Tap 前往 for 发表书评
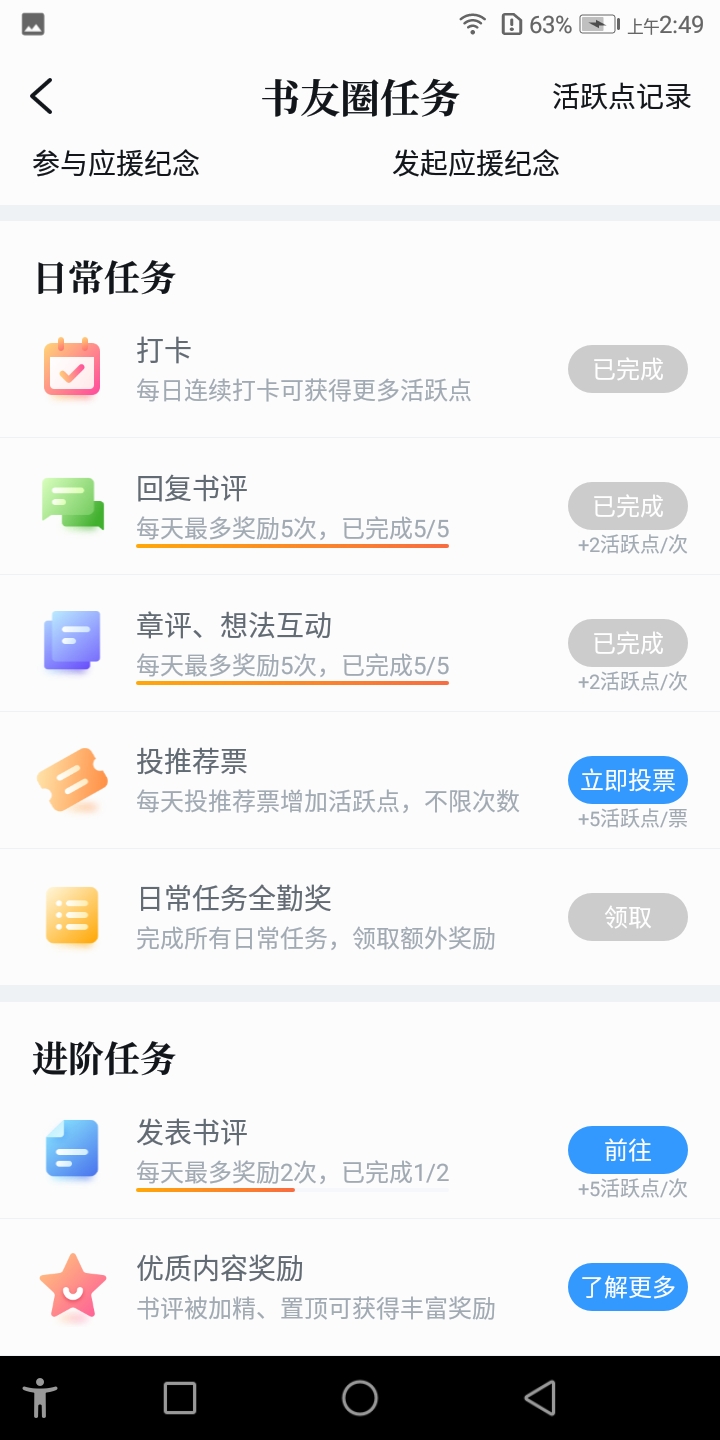 point(628,1150)
